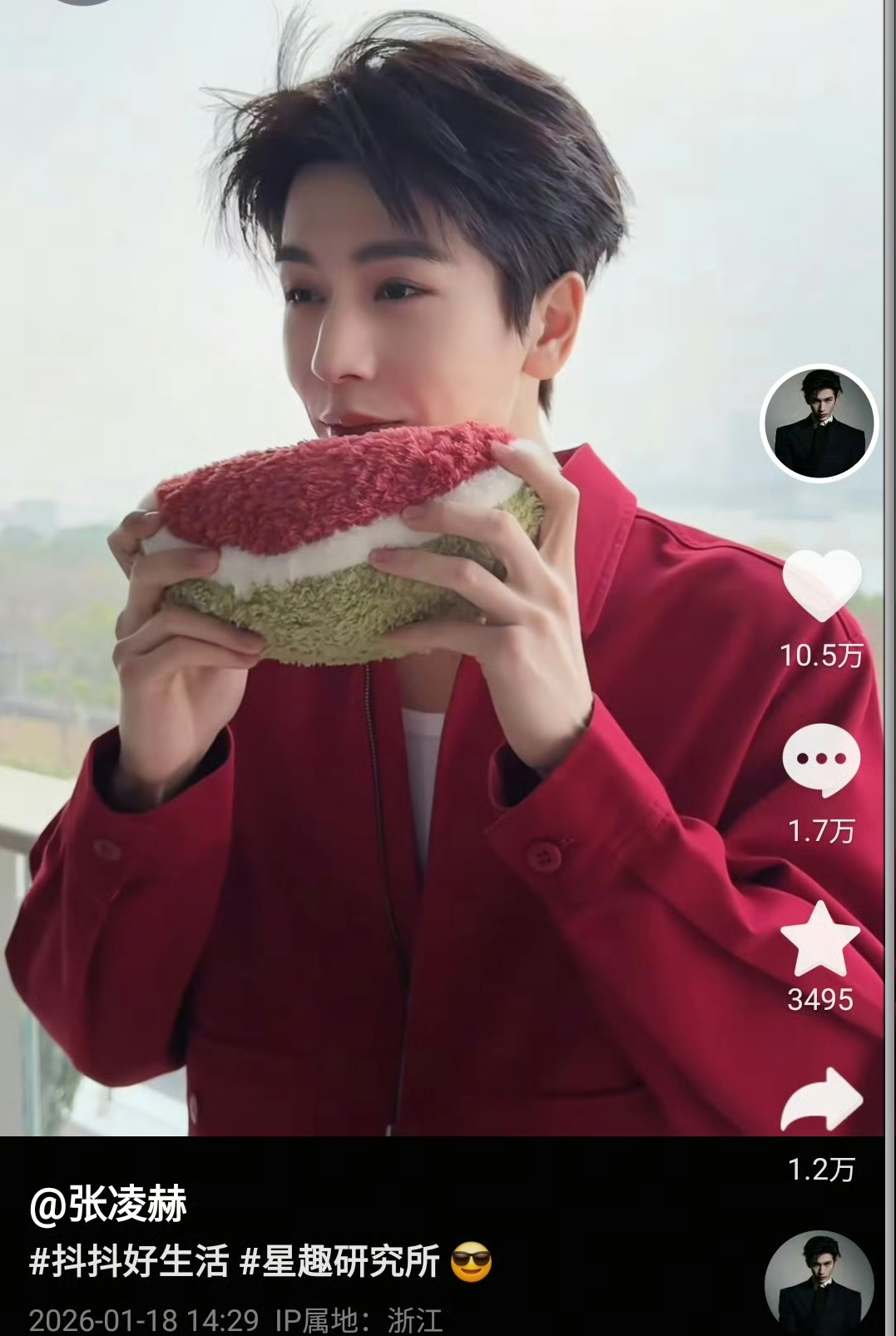
Task: Save video to favorites with the star
Action: [820, 940]
